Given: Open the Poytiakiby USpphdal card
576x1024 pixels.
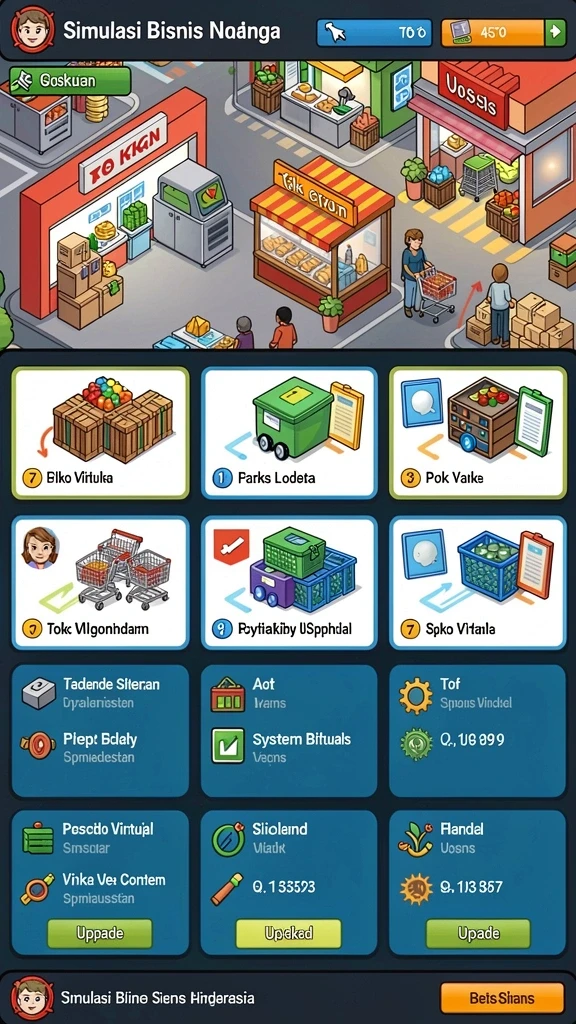Looking at the screenshot, I should [x=289, y=583].
